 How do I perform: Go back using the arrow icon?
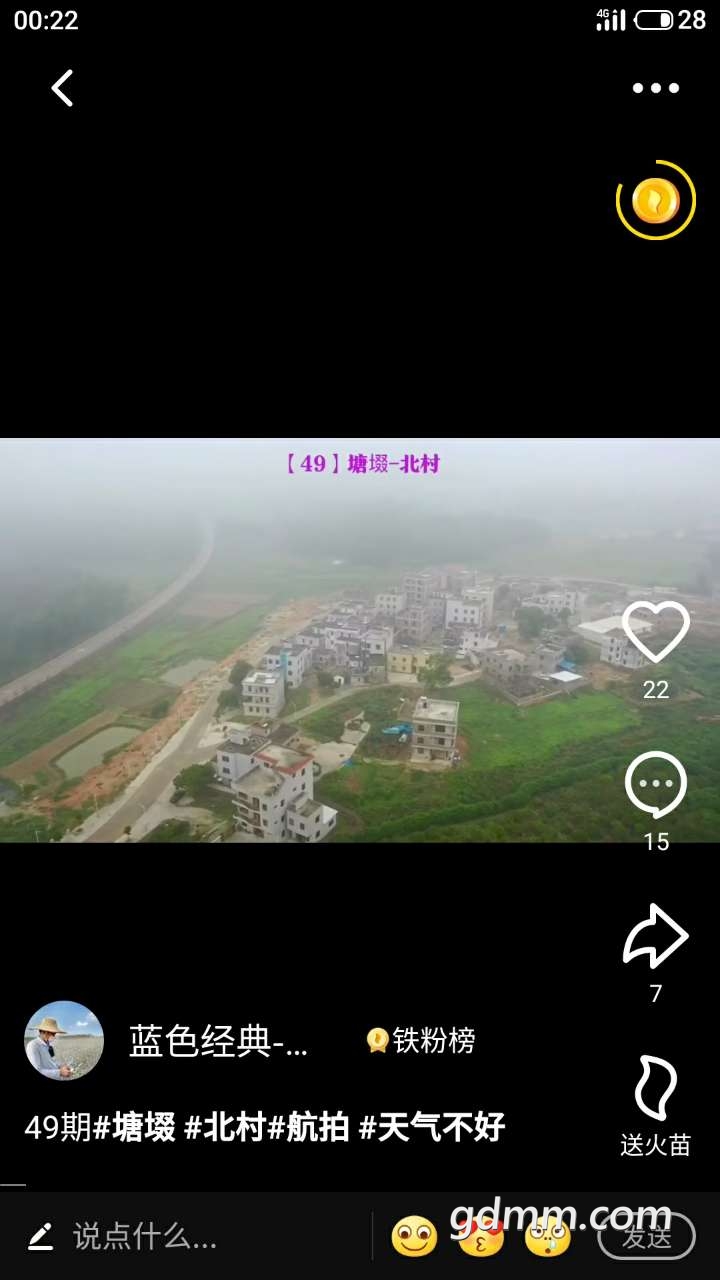pyautogui.click(x=63, y=88)
